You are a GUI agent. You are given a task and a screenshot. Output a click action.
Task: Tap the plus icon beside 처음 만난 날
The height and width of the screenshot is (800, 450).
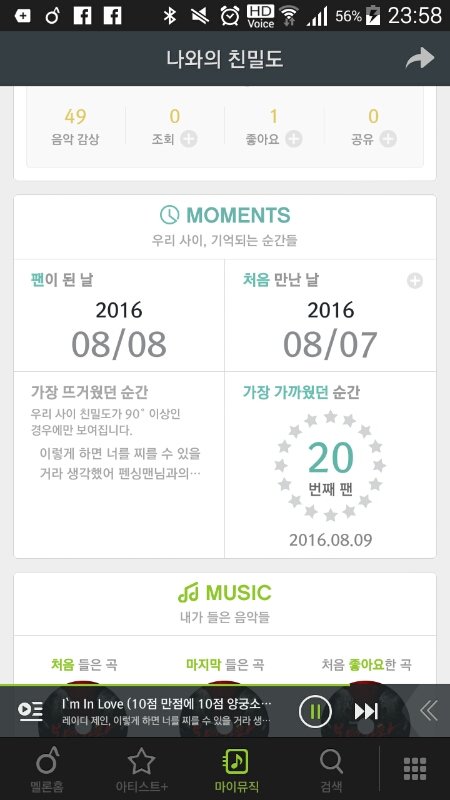[415, 281]
